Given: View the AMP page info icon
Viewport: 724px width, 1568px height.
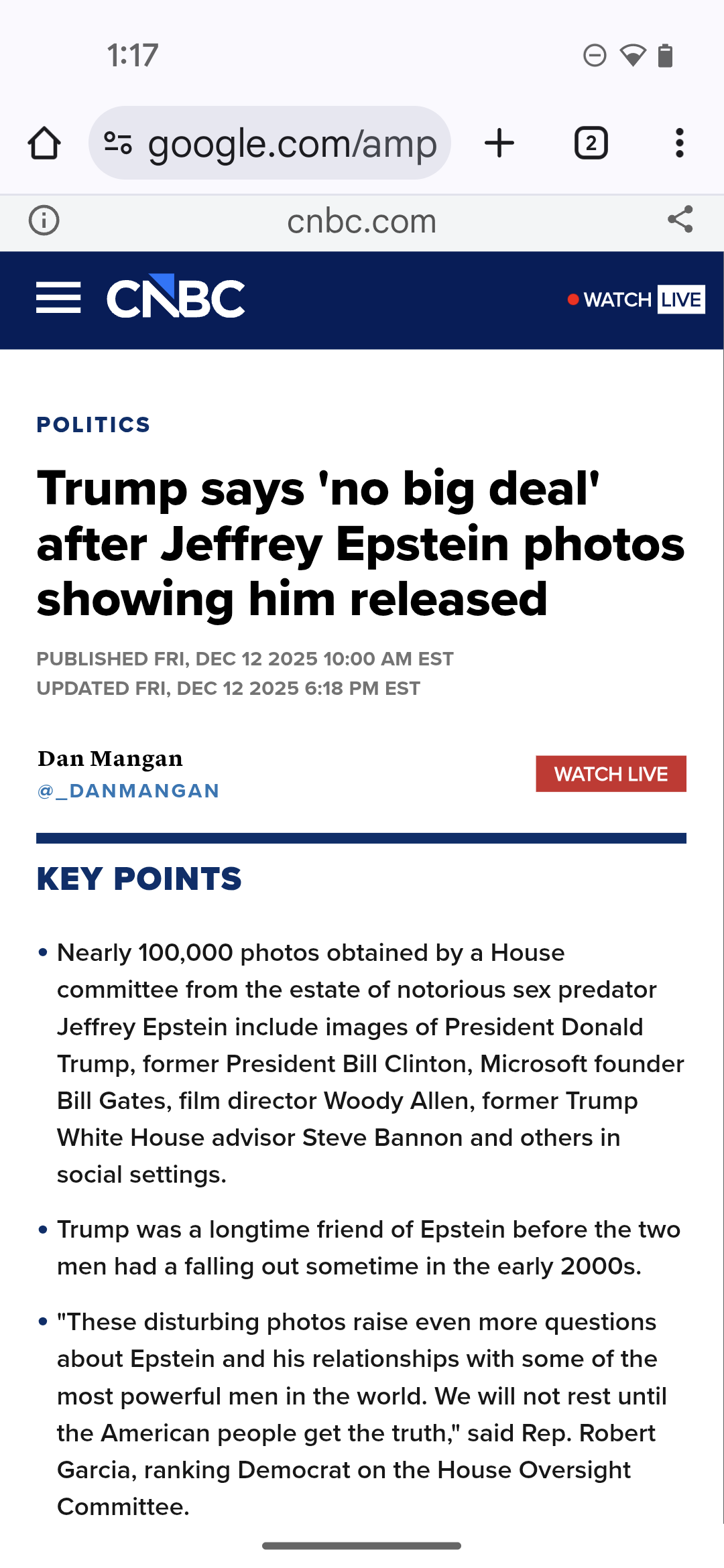Looking at the screenshot, I should [x=44, y=220].
